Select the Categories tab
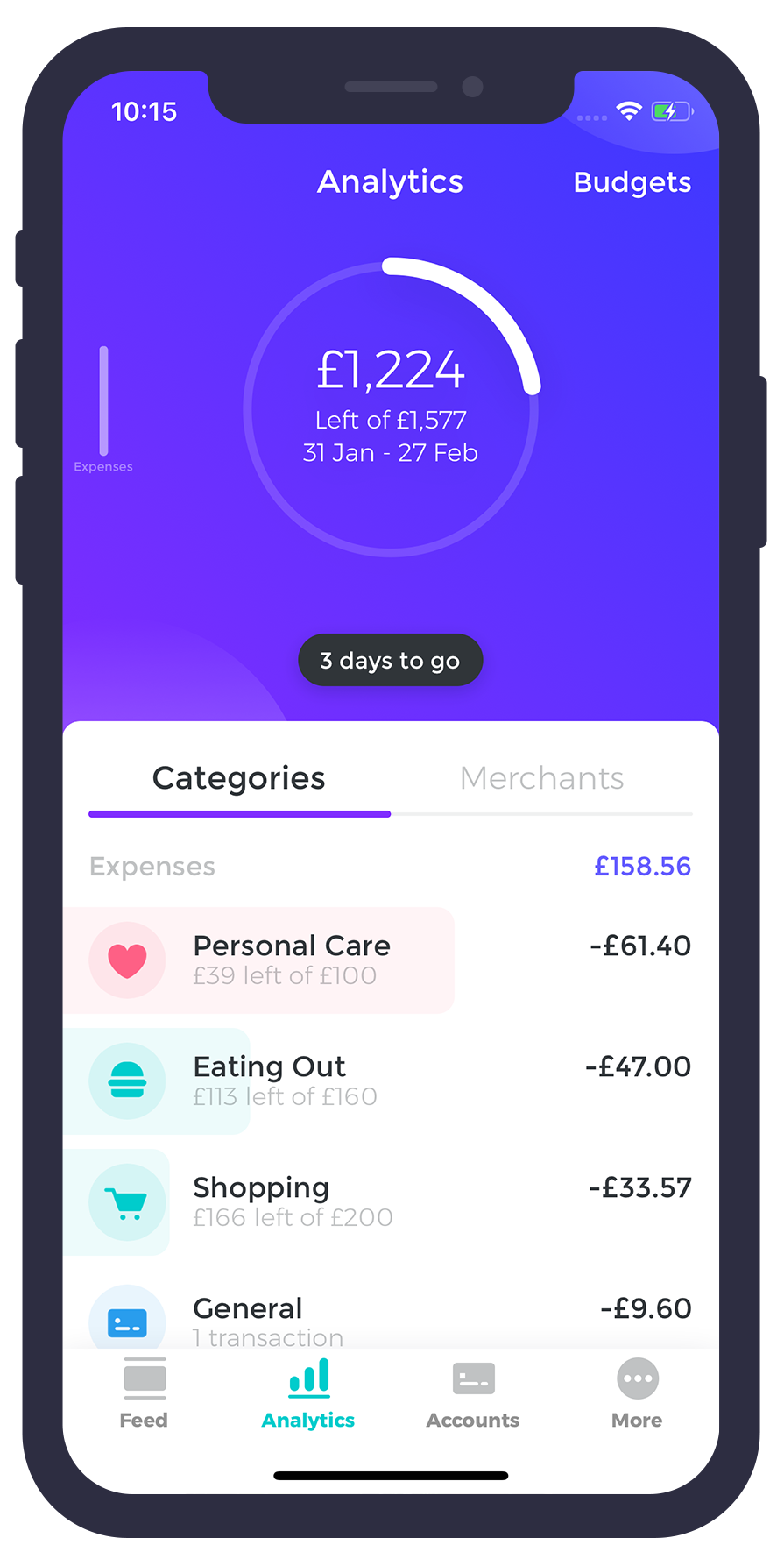Screen dimensions: 784x1559 (x=239, y=778)
